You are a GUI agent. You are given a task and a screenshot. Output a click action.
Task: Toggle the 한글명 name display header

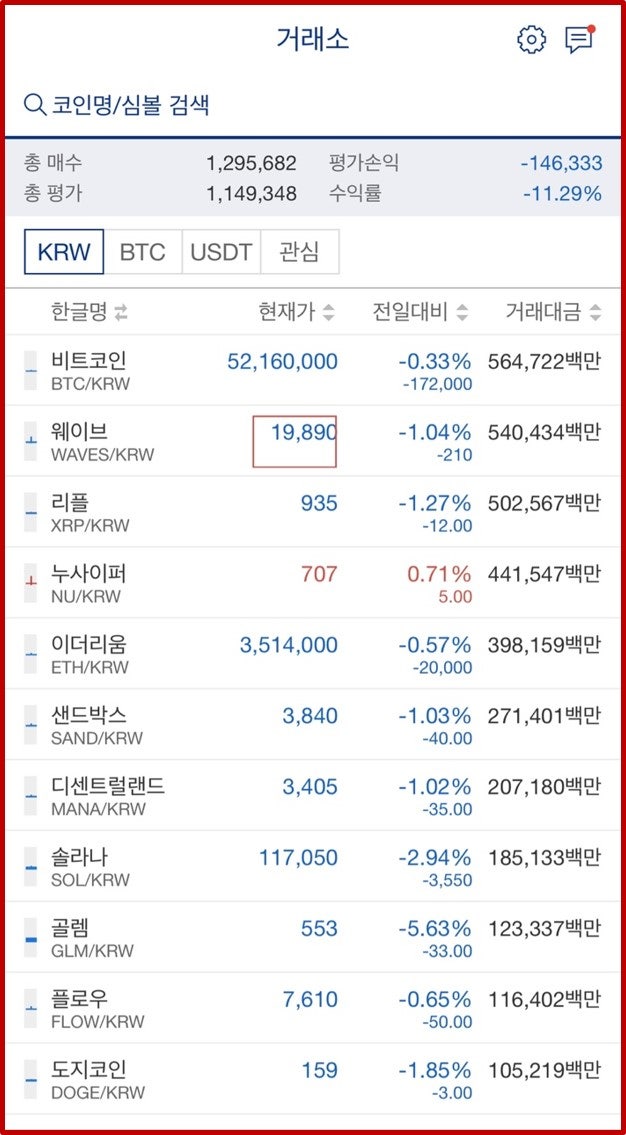tap(89, 312)
